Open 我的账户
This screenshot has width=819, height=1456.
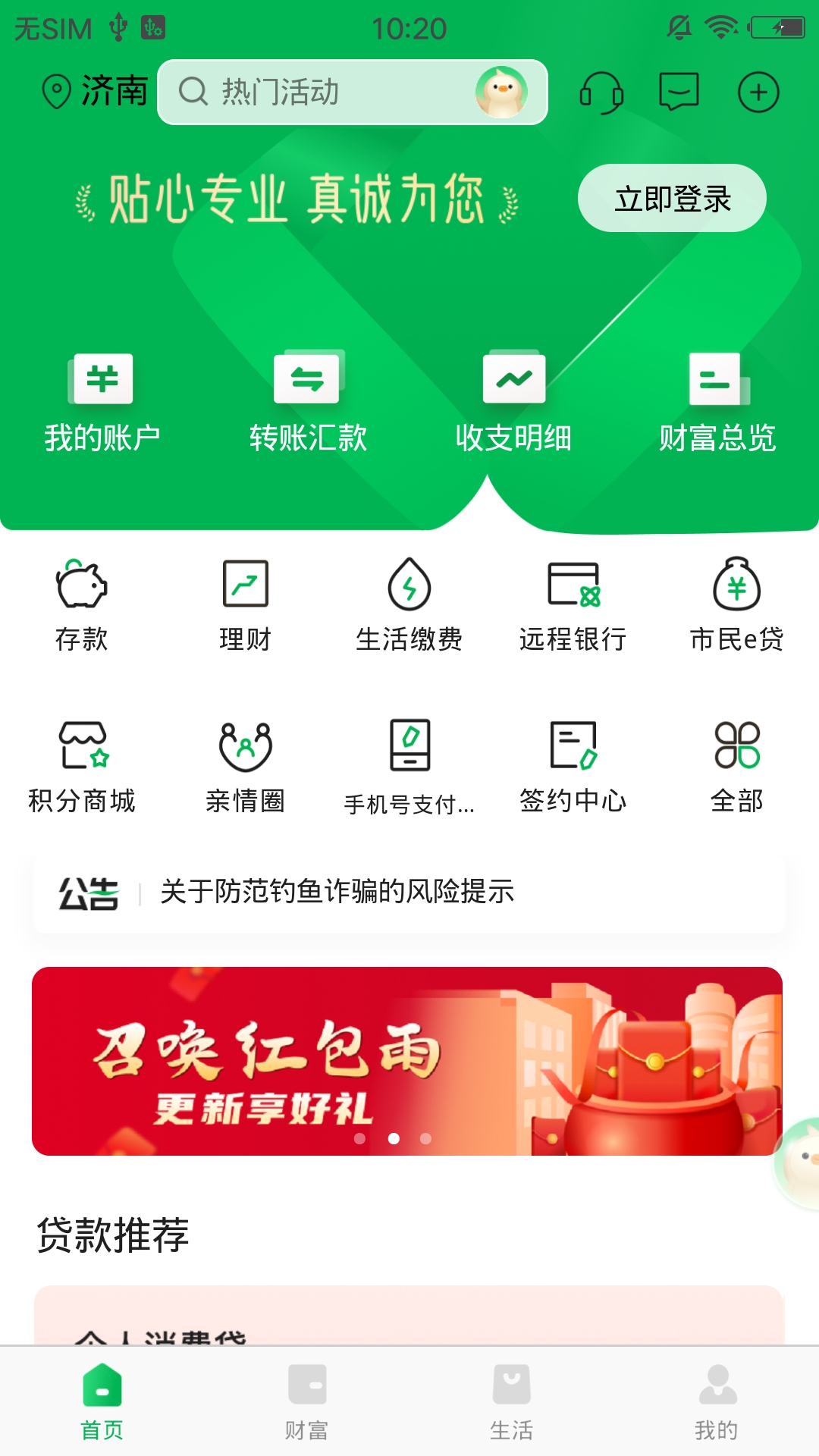(102, 402)
